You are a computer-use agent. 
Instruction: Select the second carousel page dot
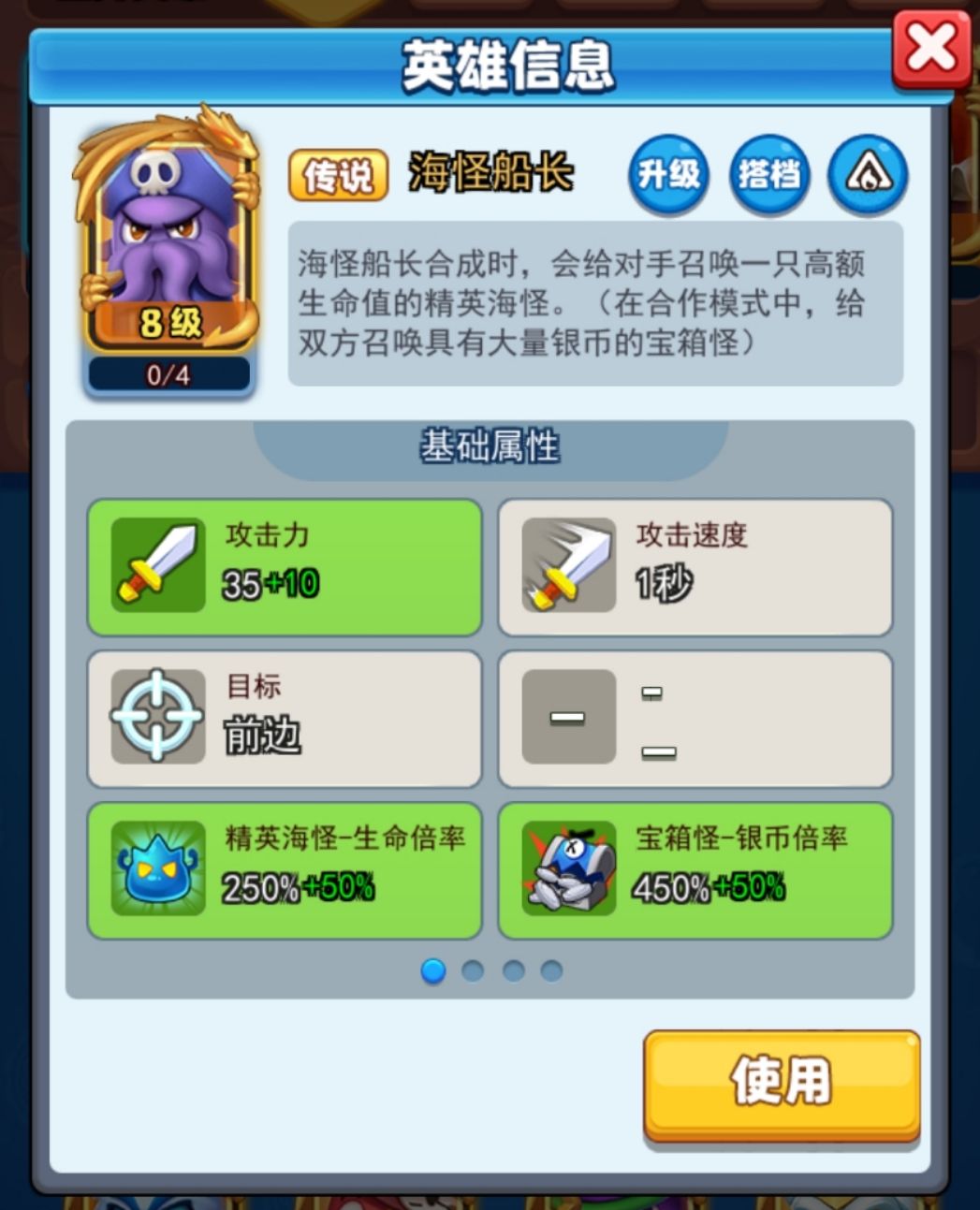[x=472, y=971]
